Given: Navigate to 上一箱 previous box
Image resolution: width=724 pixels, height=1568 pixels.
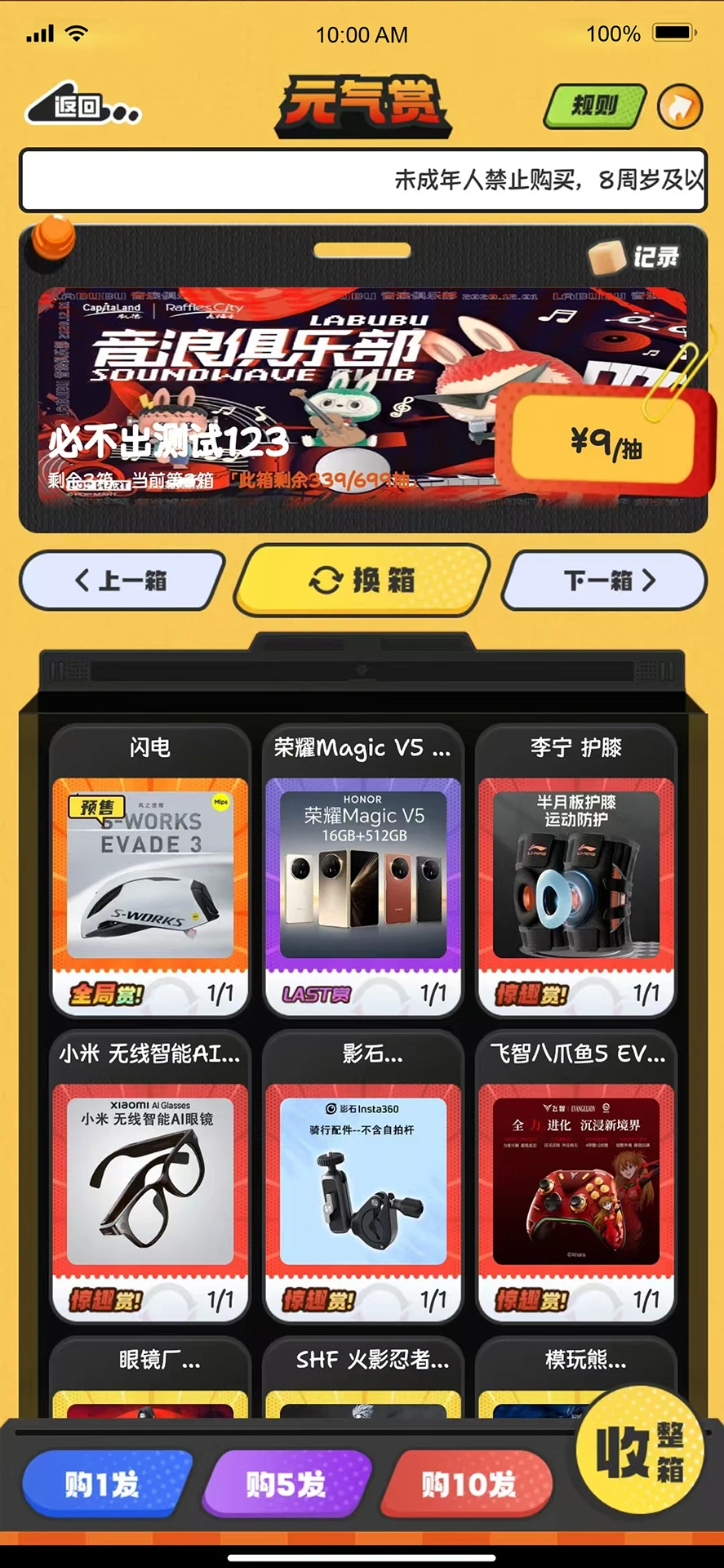Looking at the screenshot, I should point(121,581).
